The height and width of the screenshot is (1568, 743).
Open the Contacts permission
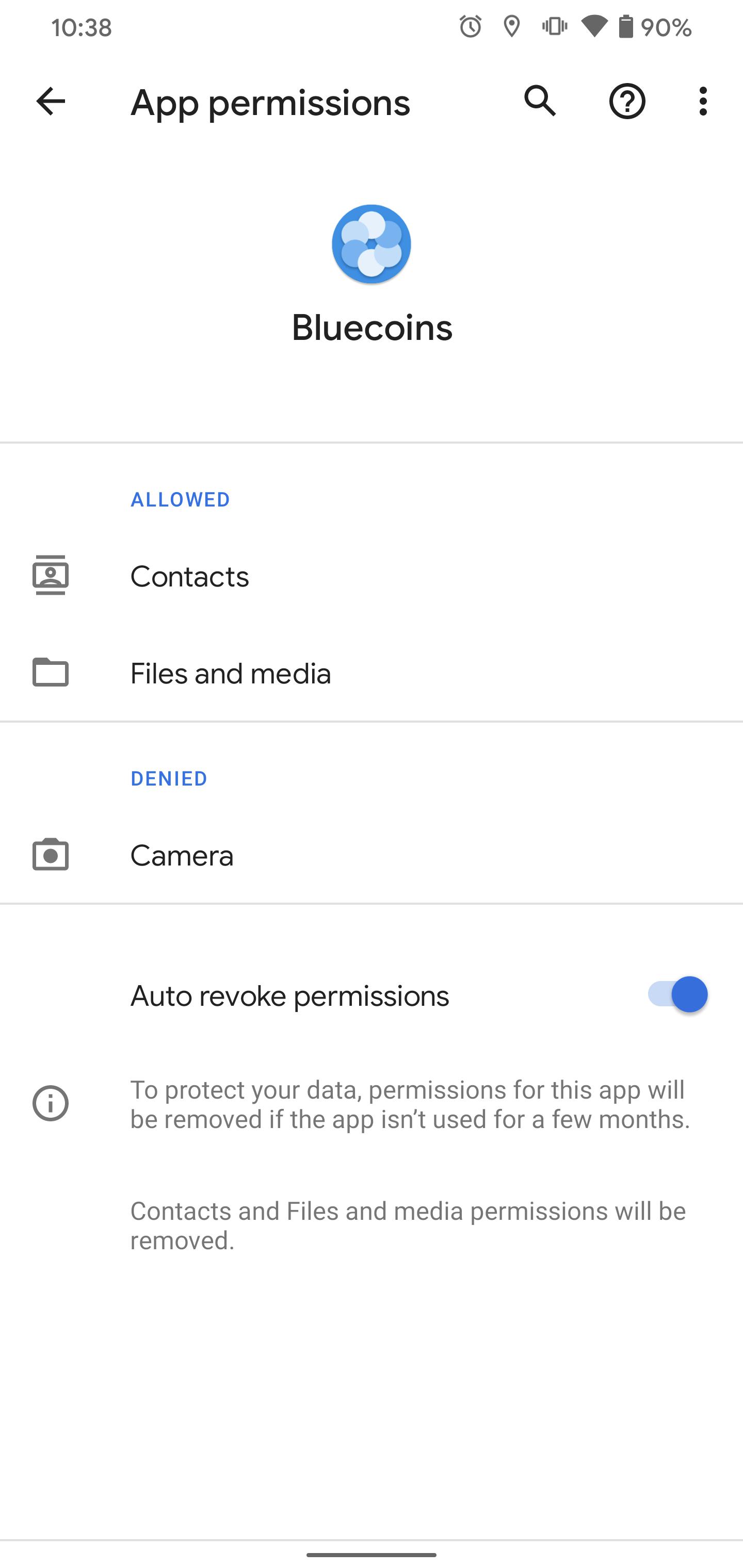click(372, 576)
